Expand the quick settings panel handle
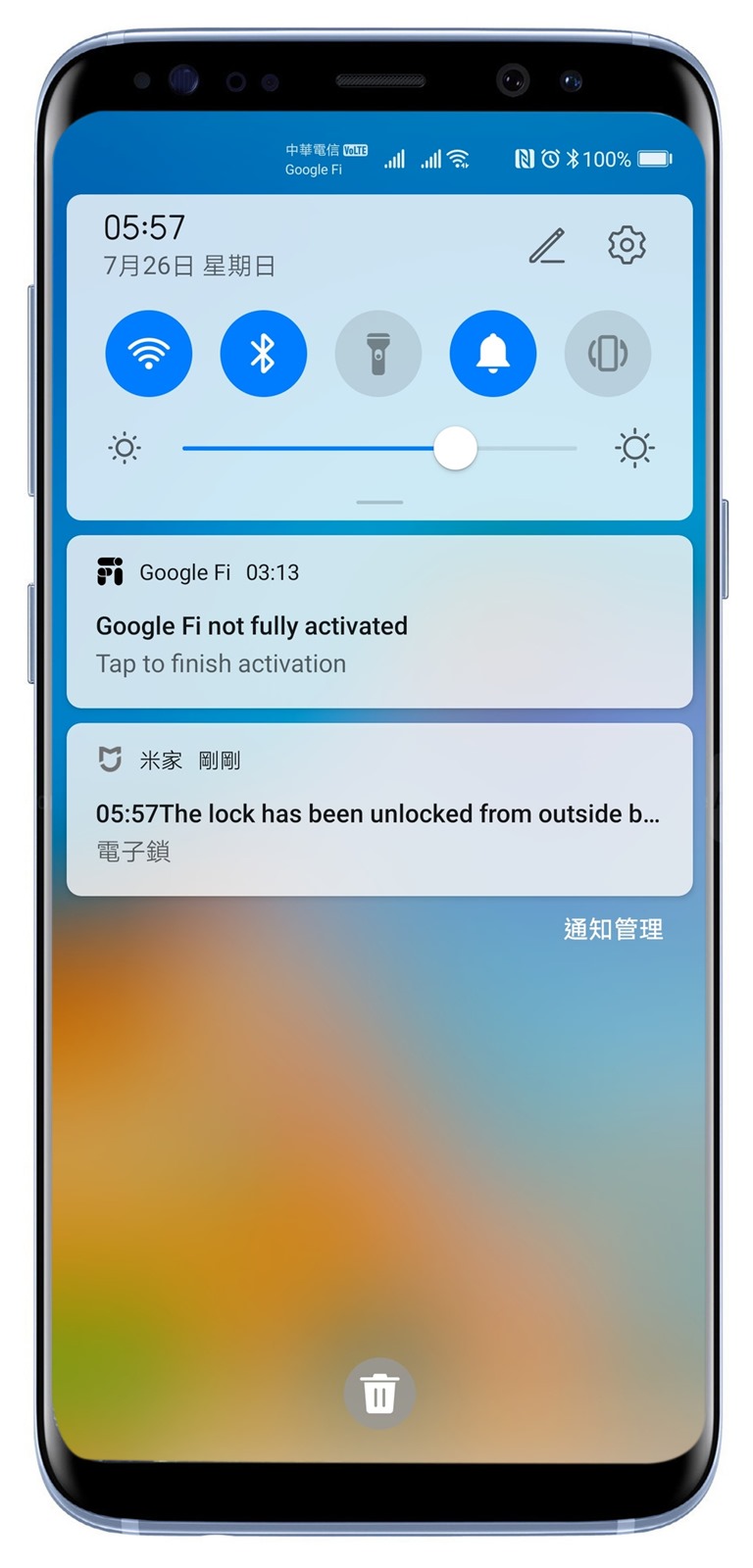 379,503
